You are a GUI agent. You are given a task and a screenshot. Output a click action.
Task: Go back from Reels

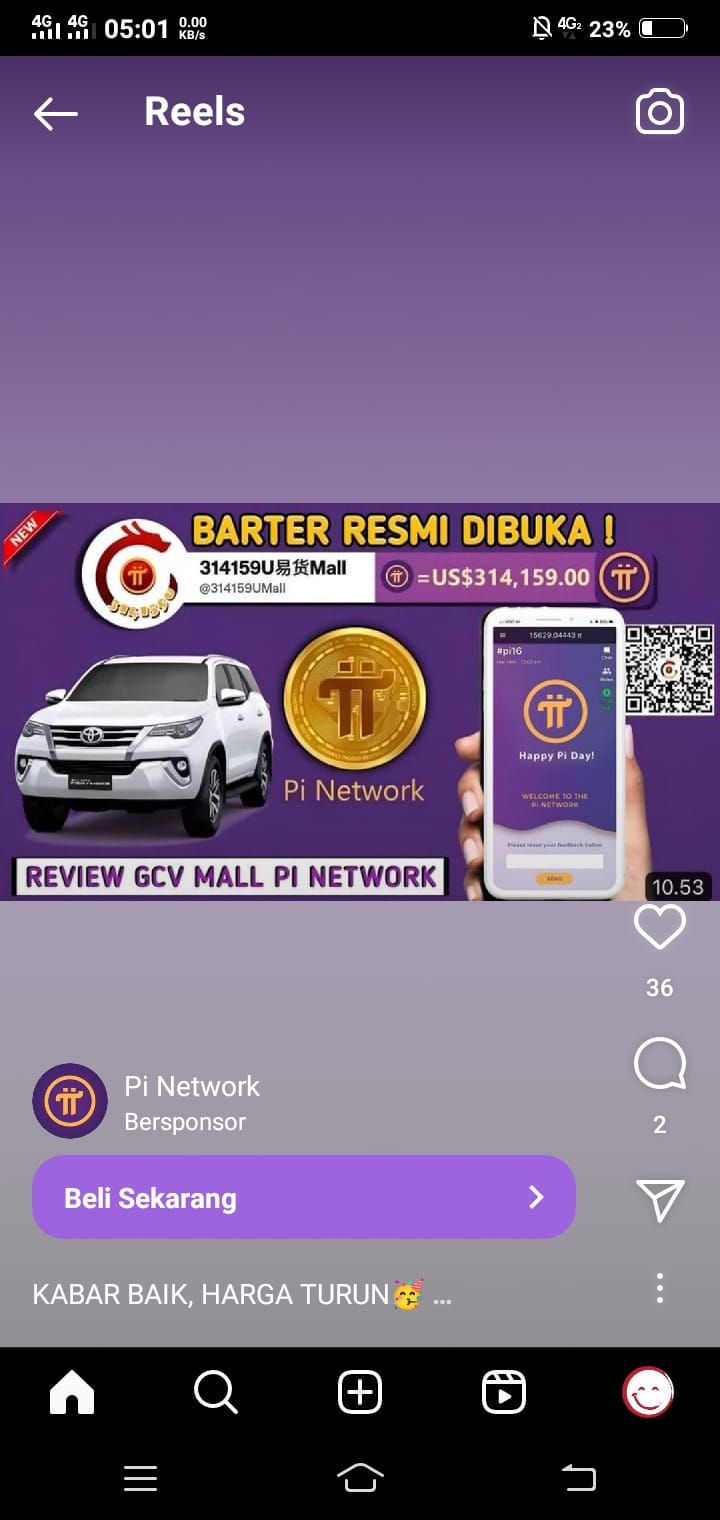point(55,113)
